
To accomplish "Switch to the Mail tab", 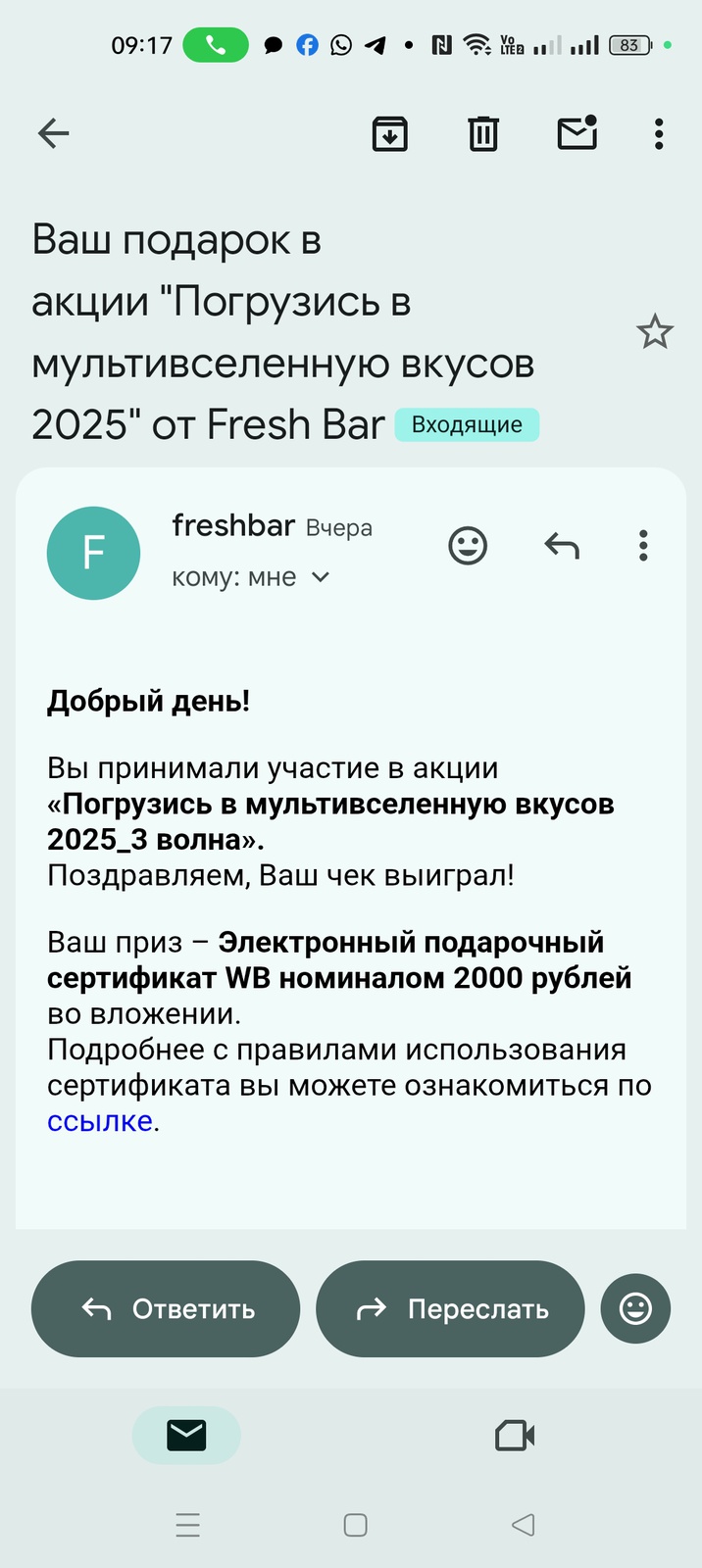I will tap(186, 1436).
